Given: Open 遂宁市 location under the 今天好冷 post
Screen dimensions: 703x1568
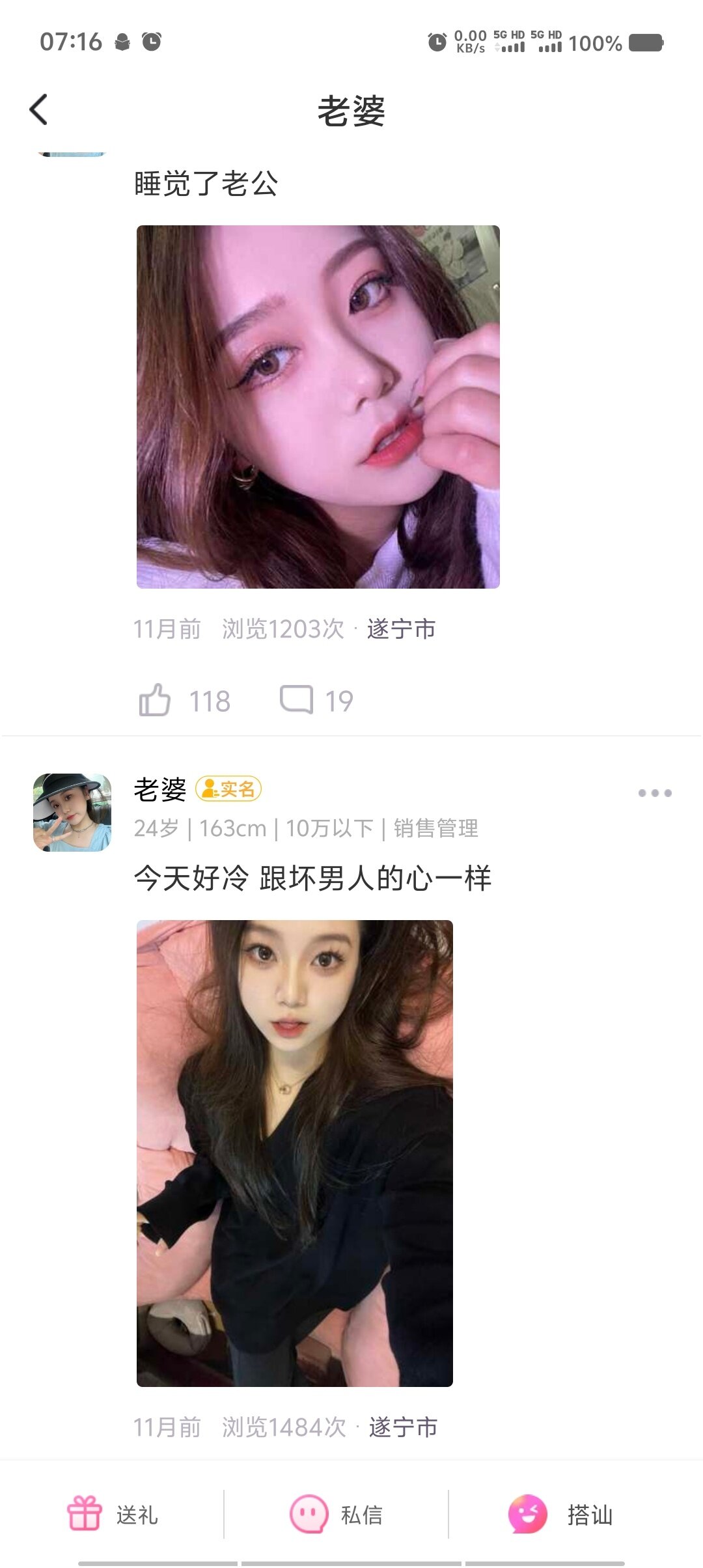Looking at the screenshot, I should [x=403, y=1427].
